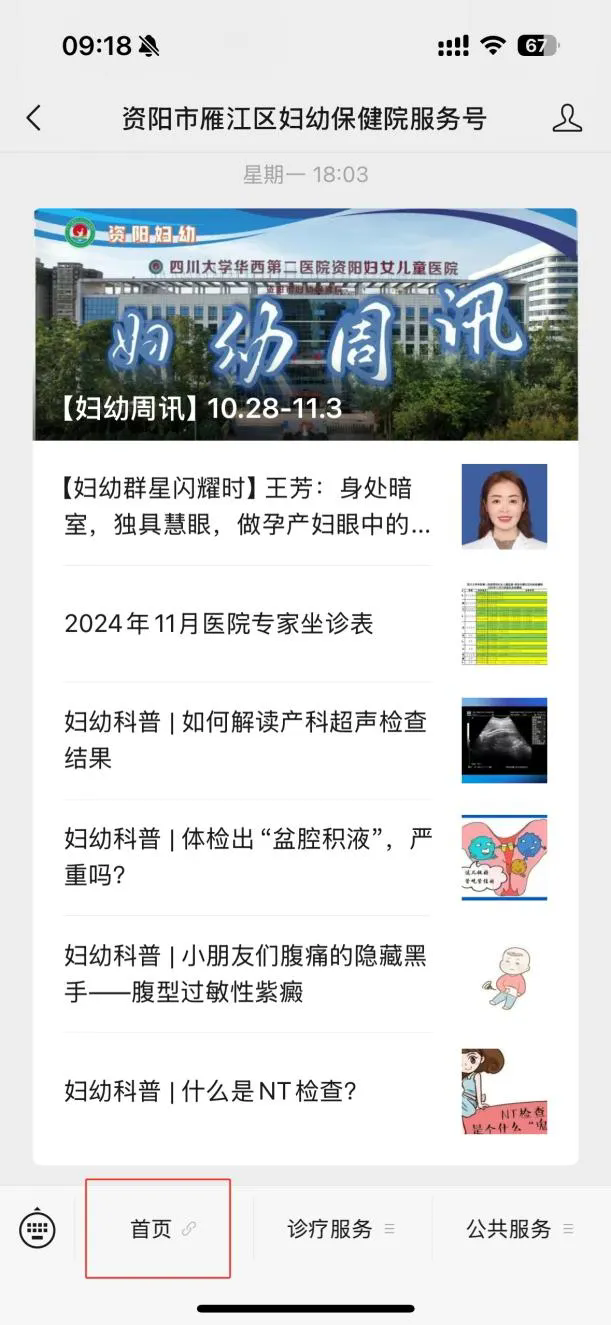The width and height of the screenshot is (611, 1325).
Task: Open 【妇幼周讯】10.28-11.3 banner article
Action: 305,324
